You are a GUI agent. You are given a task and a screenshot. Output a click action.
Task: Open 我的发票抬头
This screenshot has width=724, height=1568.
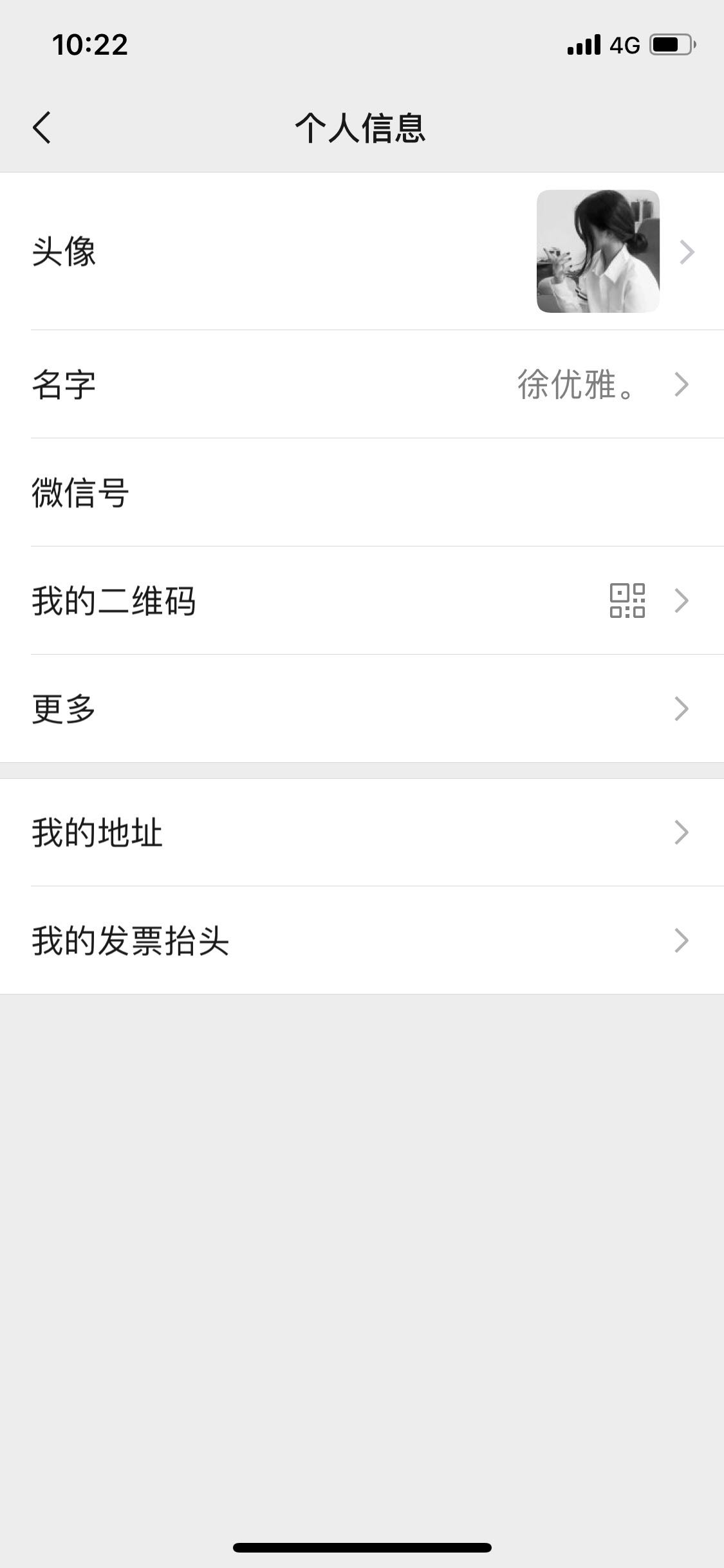coord(362,940)
